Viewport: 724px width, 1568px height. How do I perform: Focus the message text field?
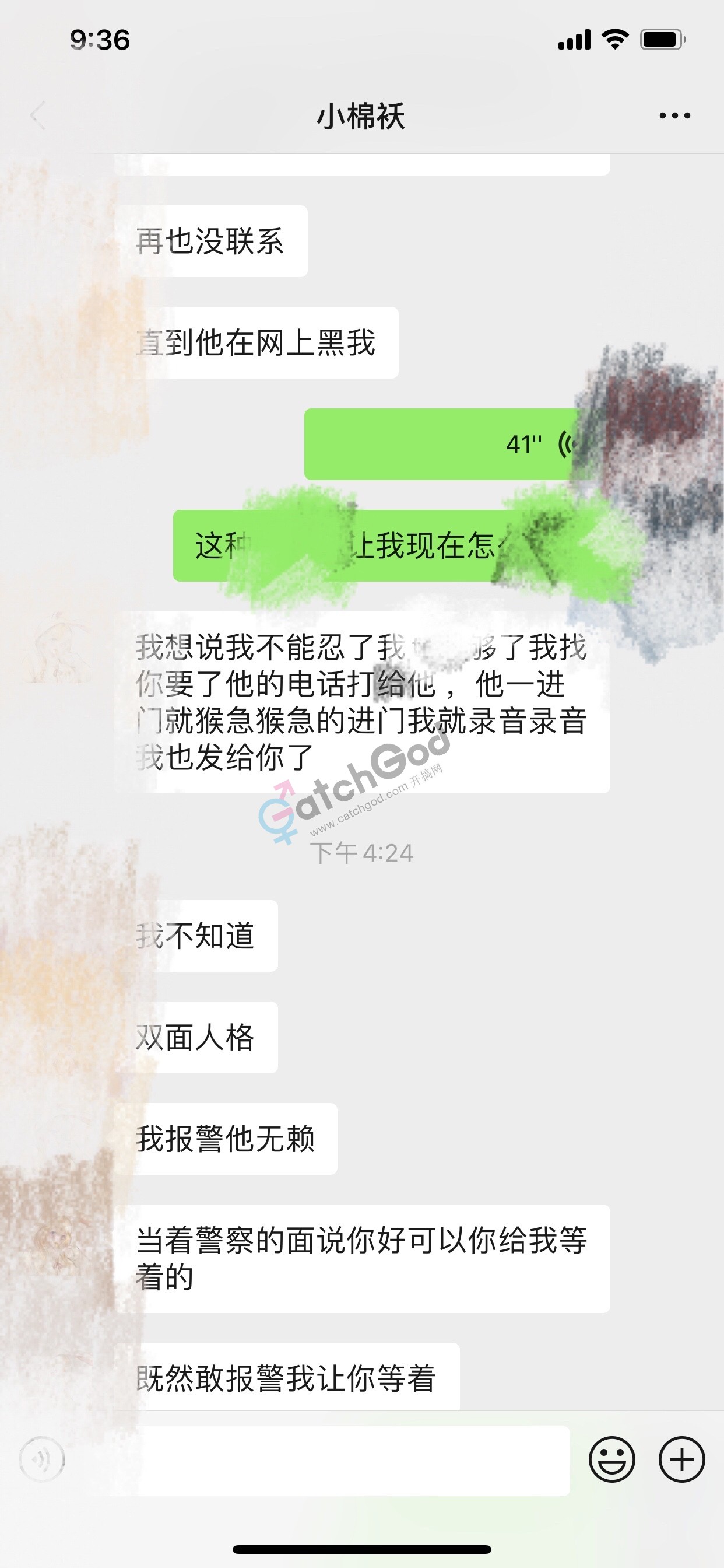[x=340, y=1460]
